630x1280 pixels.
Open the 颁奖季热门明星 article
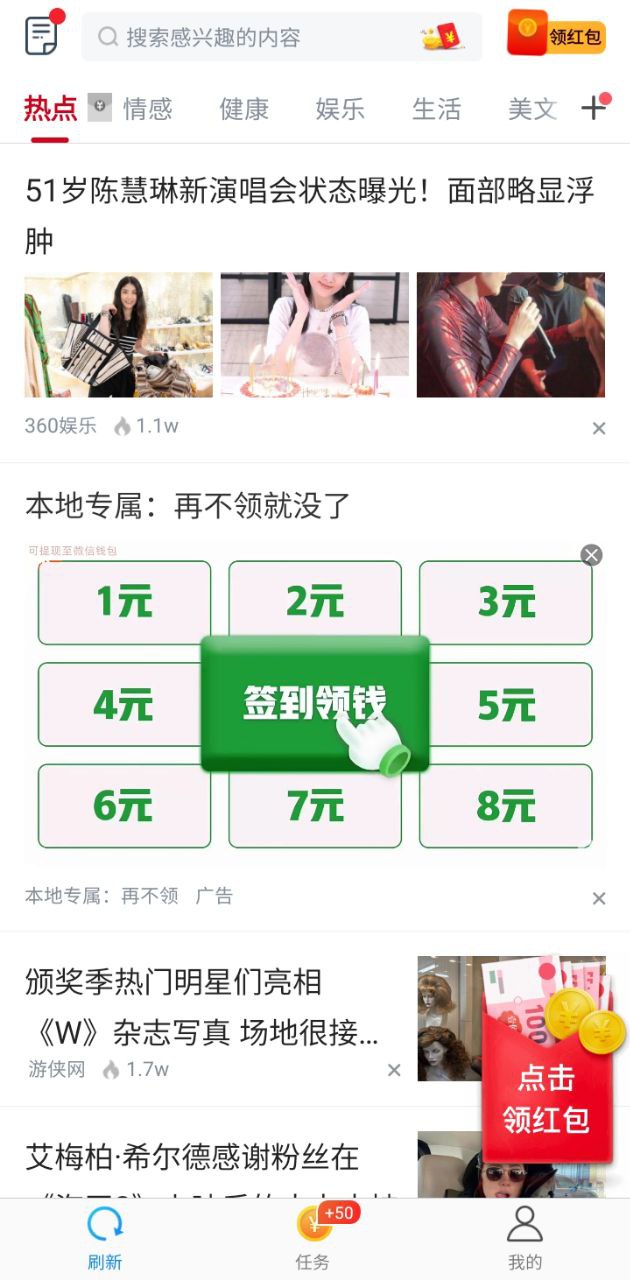tap(203, 1006)
